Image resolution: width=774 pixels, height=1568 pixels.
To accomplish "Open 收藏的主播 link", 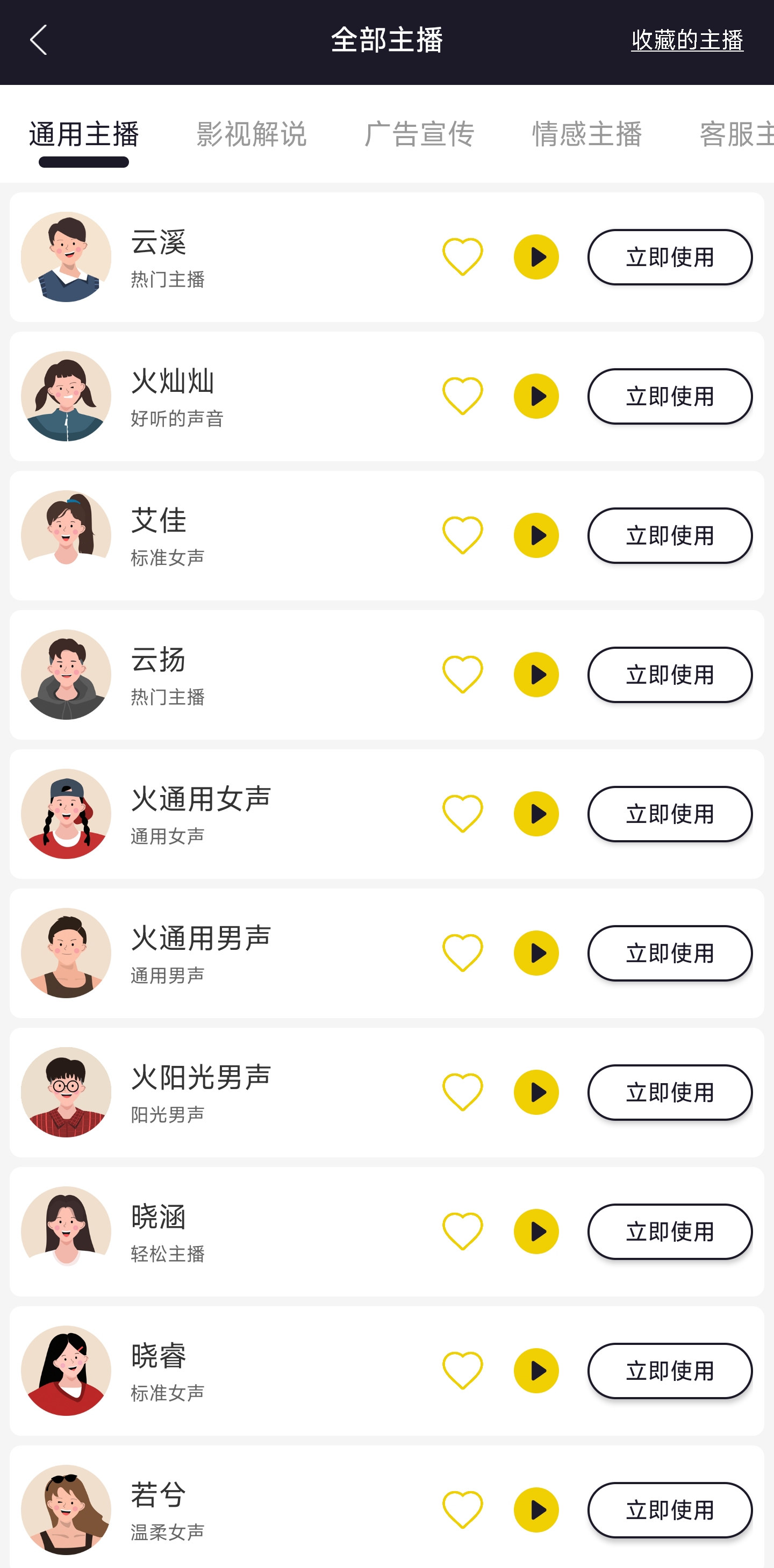I will pos(687,40).
